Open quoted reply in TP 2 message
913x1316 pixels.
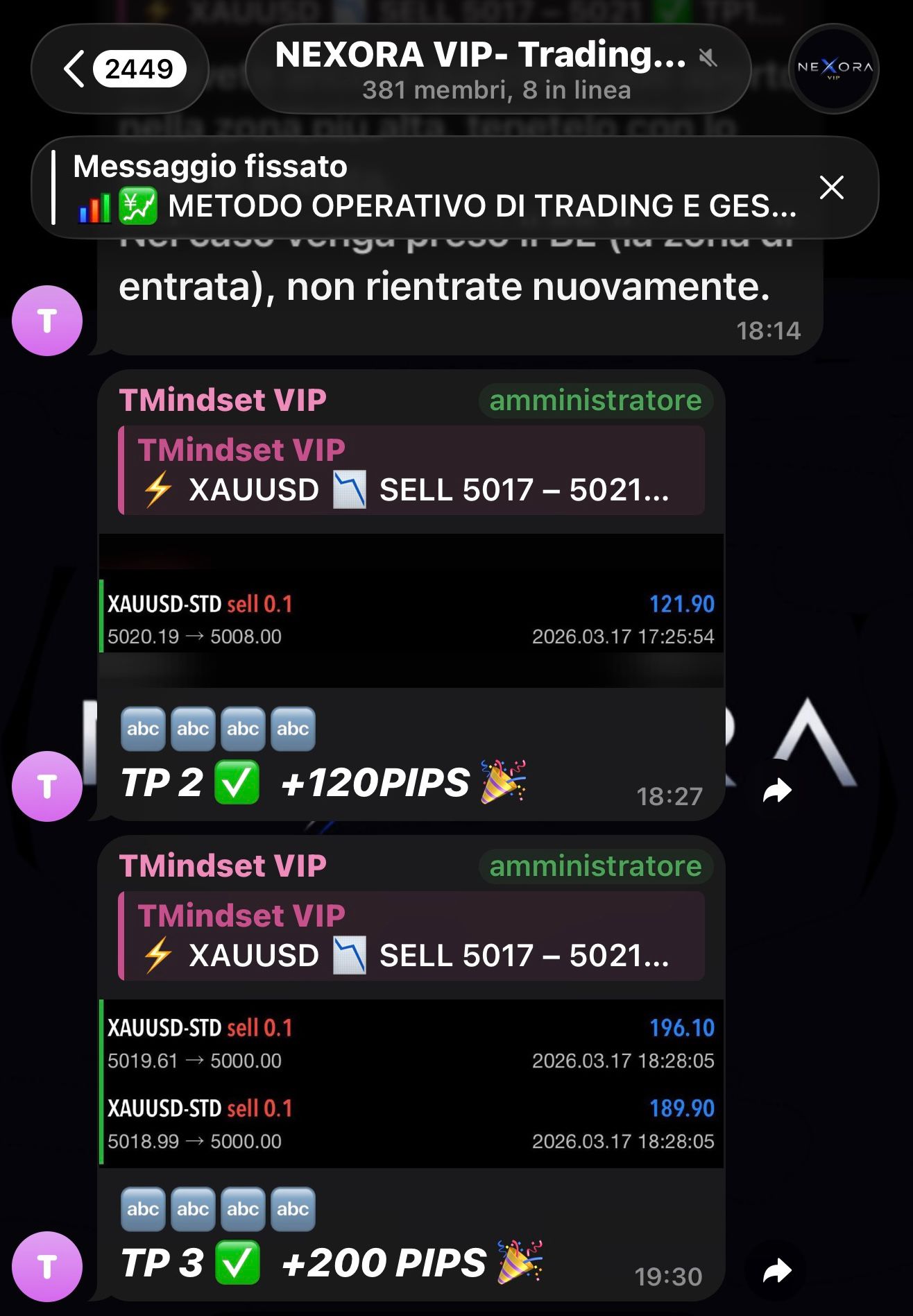click(x=412, y=471)
